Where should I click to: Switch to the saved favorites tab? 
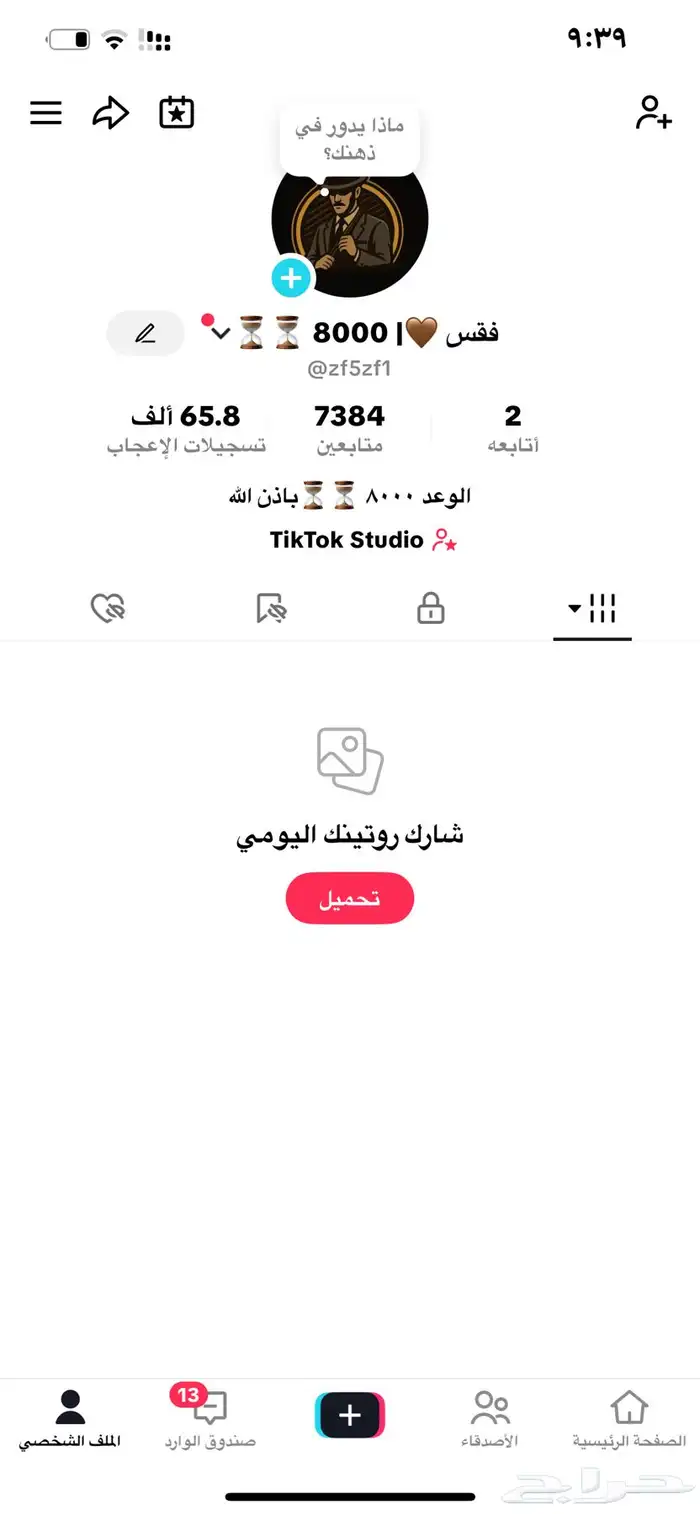pos(270,608)
